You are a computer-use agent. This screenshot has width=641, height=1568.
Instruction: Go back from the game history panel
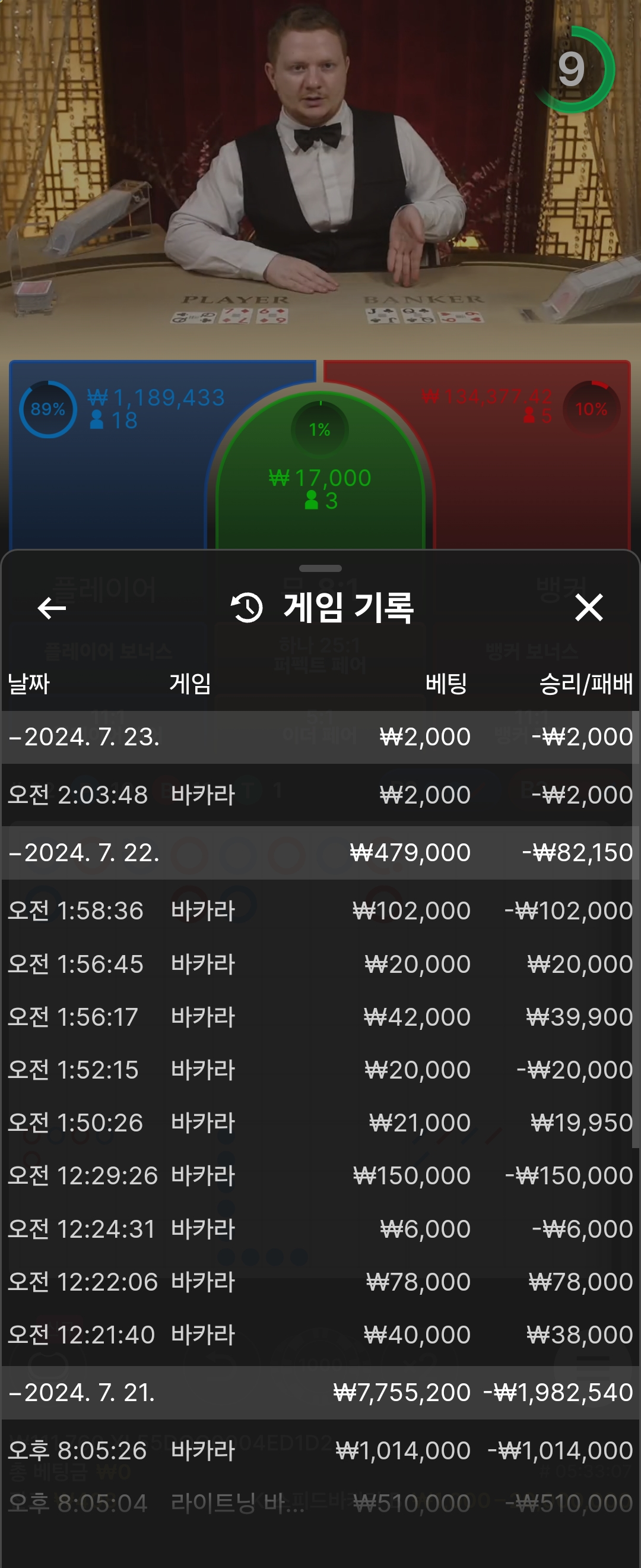[x=51, y=608]
